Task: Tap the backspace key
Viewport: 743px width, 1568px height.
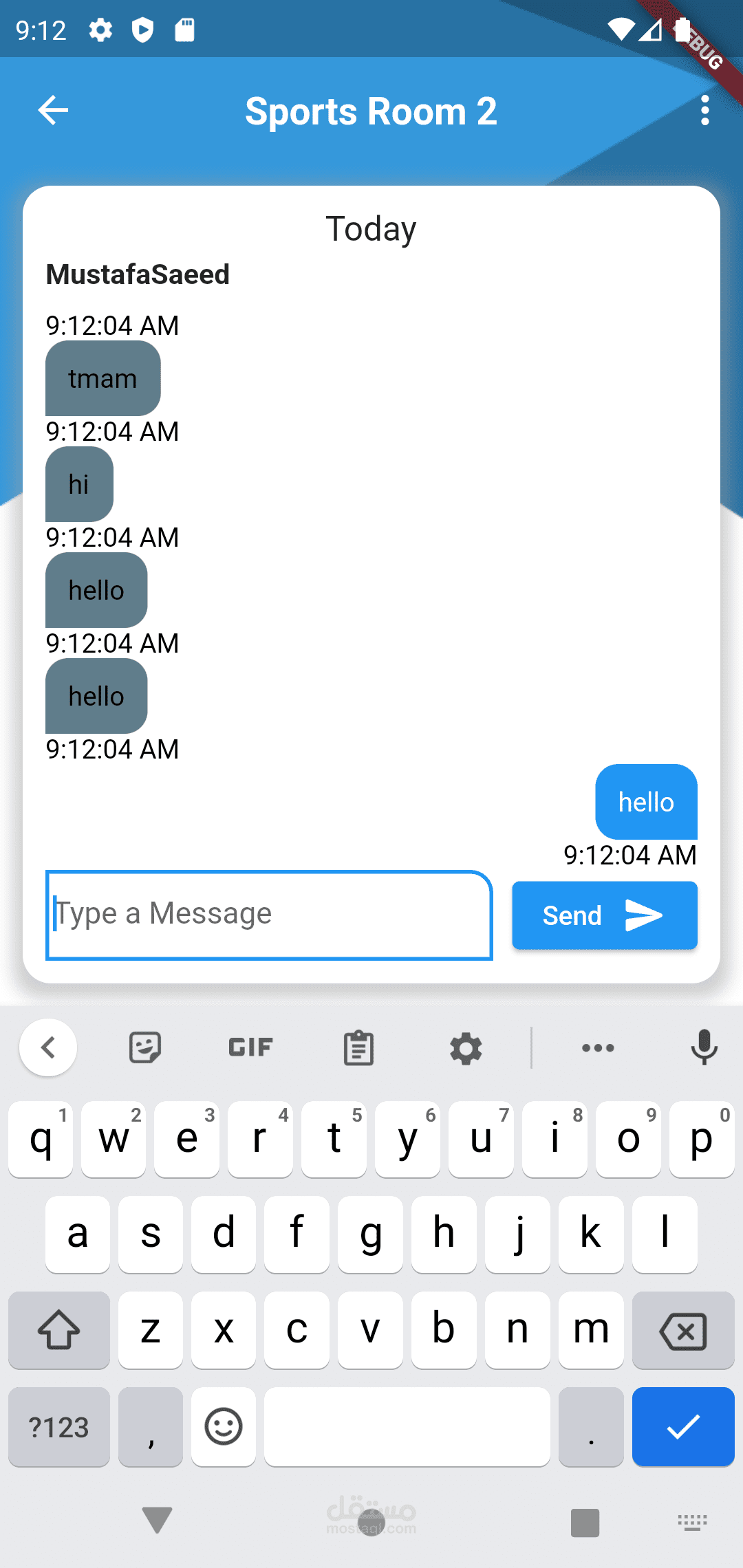Action: pyautogui.click(x=683, y=1330)
